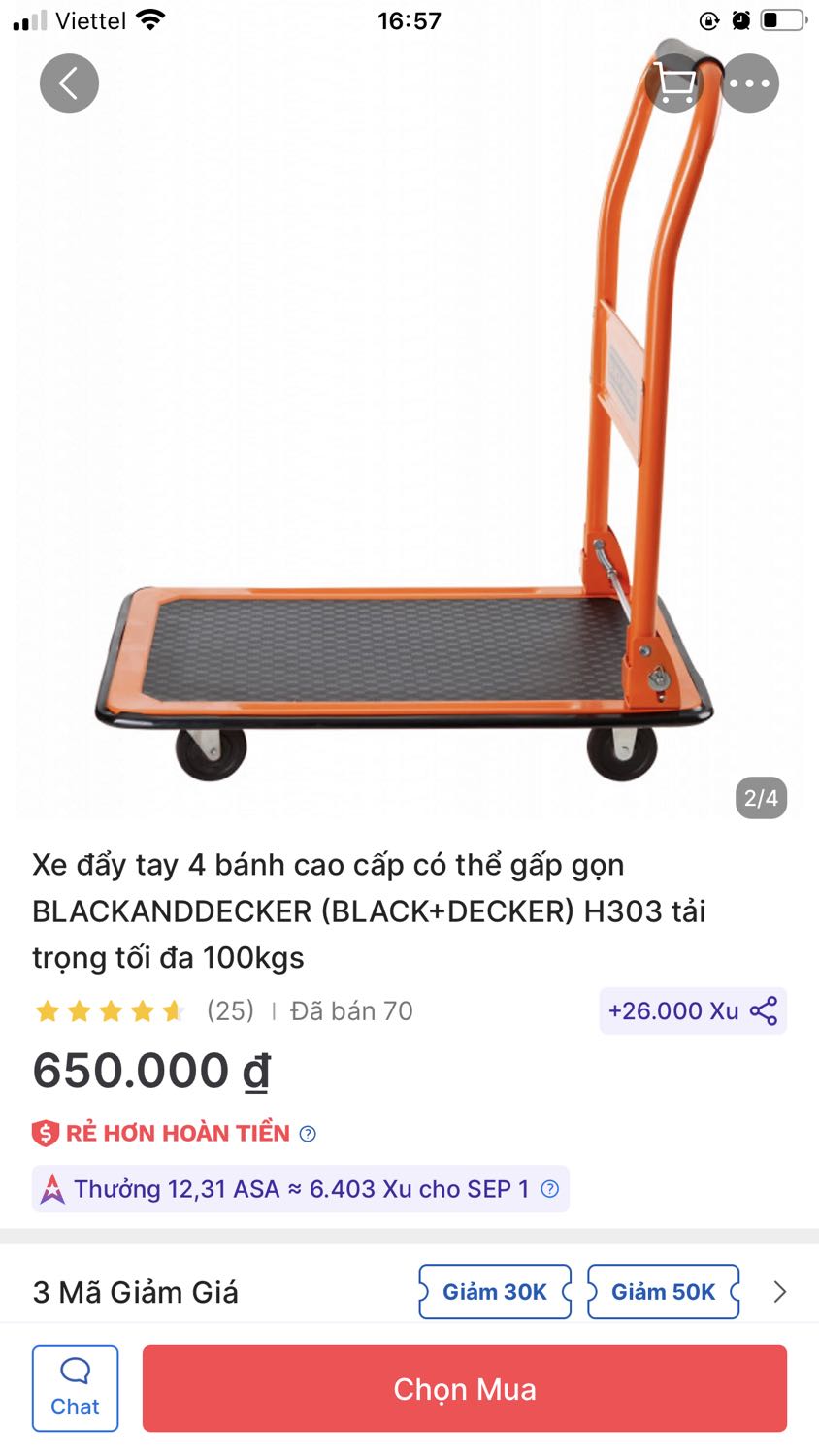Tap the product photo of the trolley
The height and width of the screenshot is (1456, 819).
[x=408, y=437]
